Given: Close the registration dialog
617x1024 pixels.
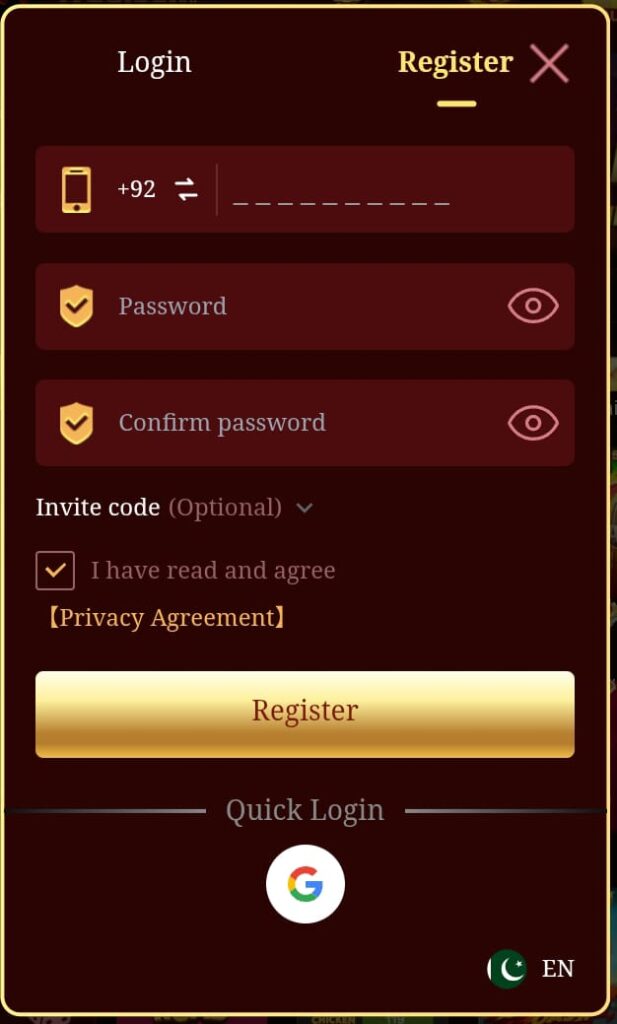Looking at the screenshot, I should (x=549, y=64).
